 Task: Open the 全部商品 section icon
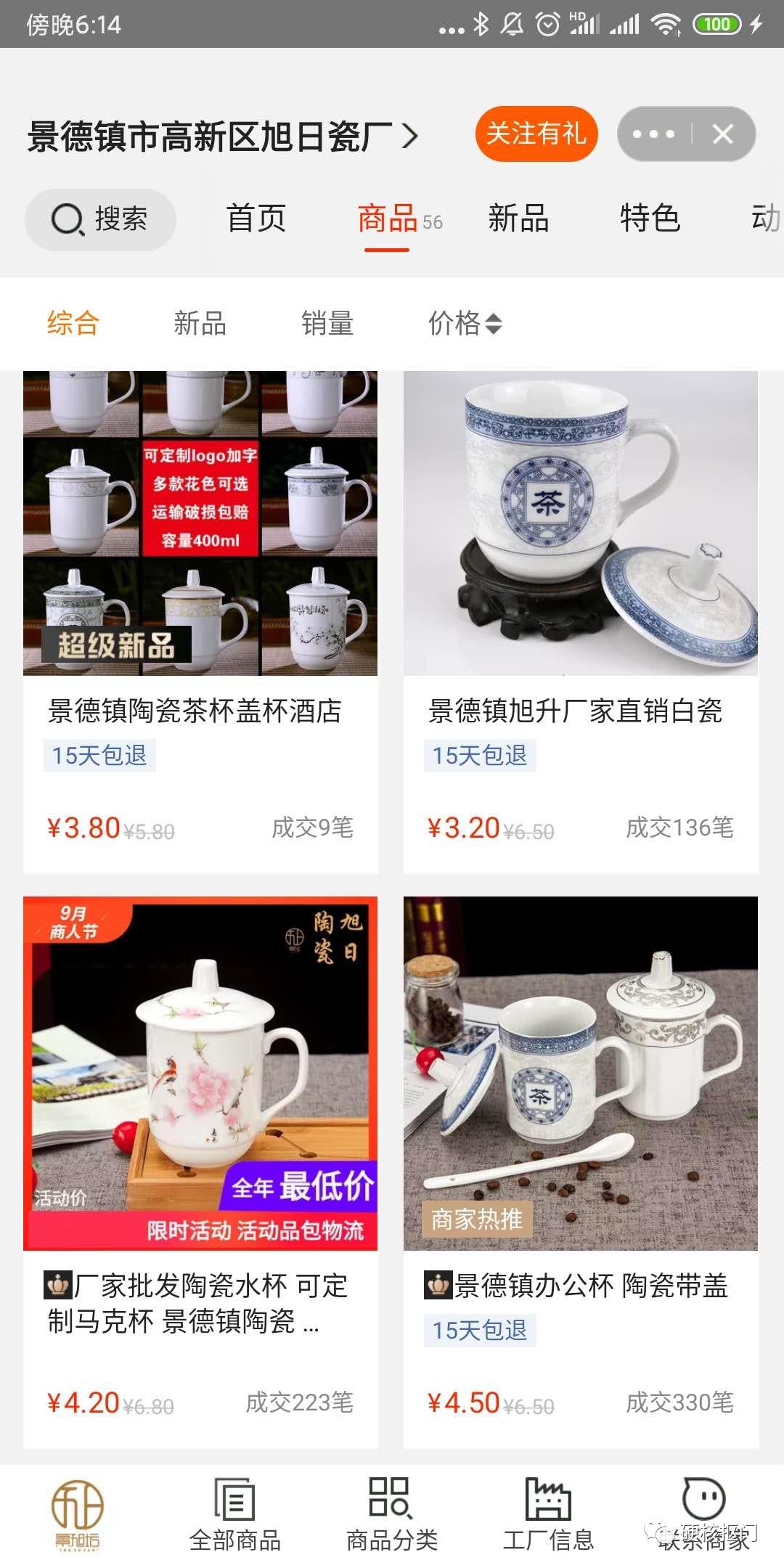[234, 1498]
